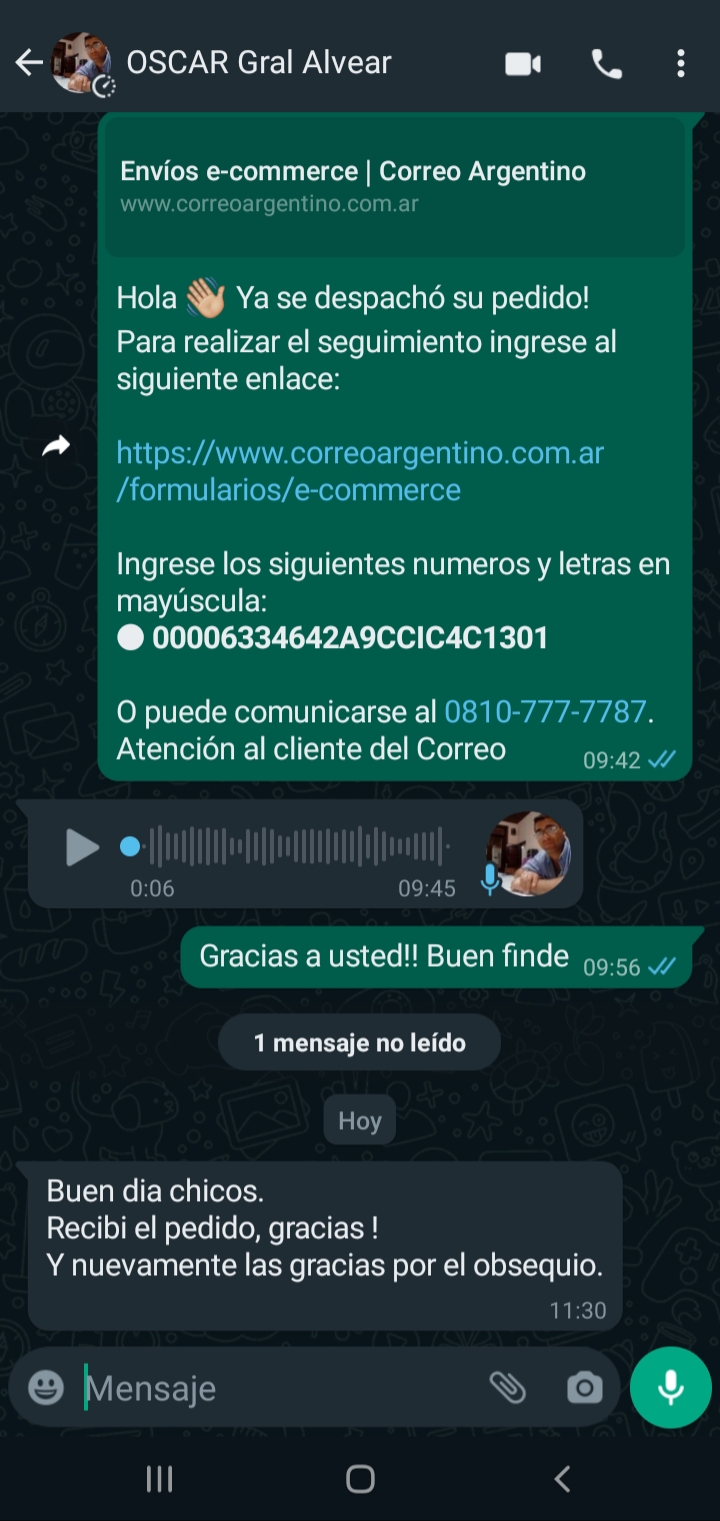Viewport: 720px width, 1521px height.
Task: Open OSCAR Gral Alvear contact info
Action: click(258, 63)
